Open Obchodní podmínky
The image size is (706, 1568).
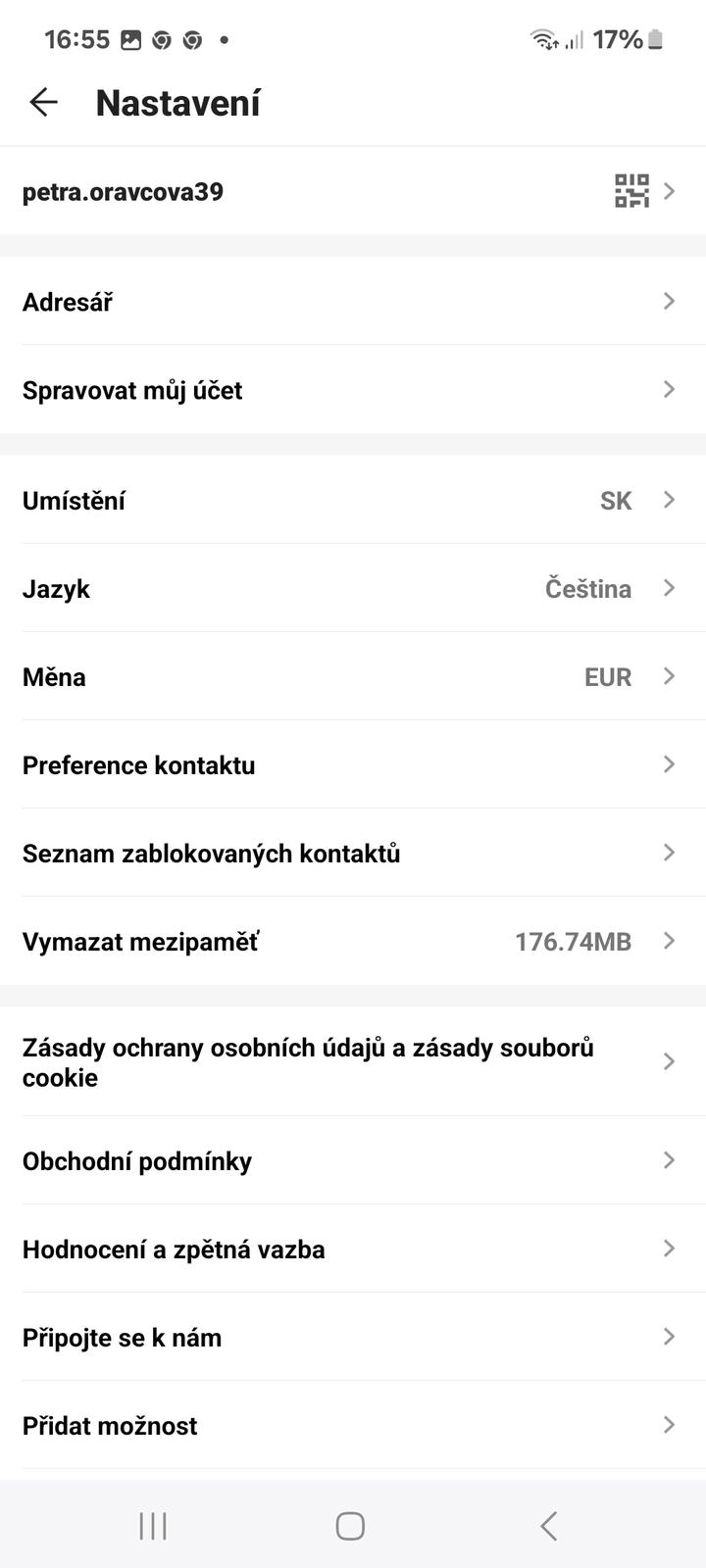click(x=353, y=1161)
